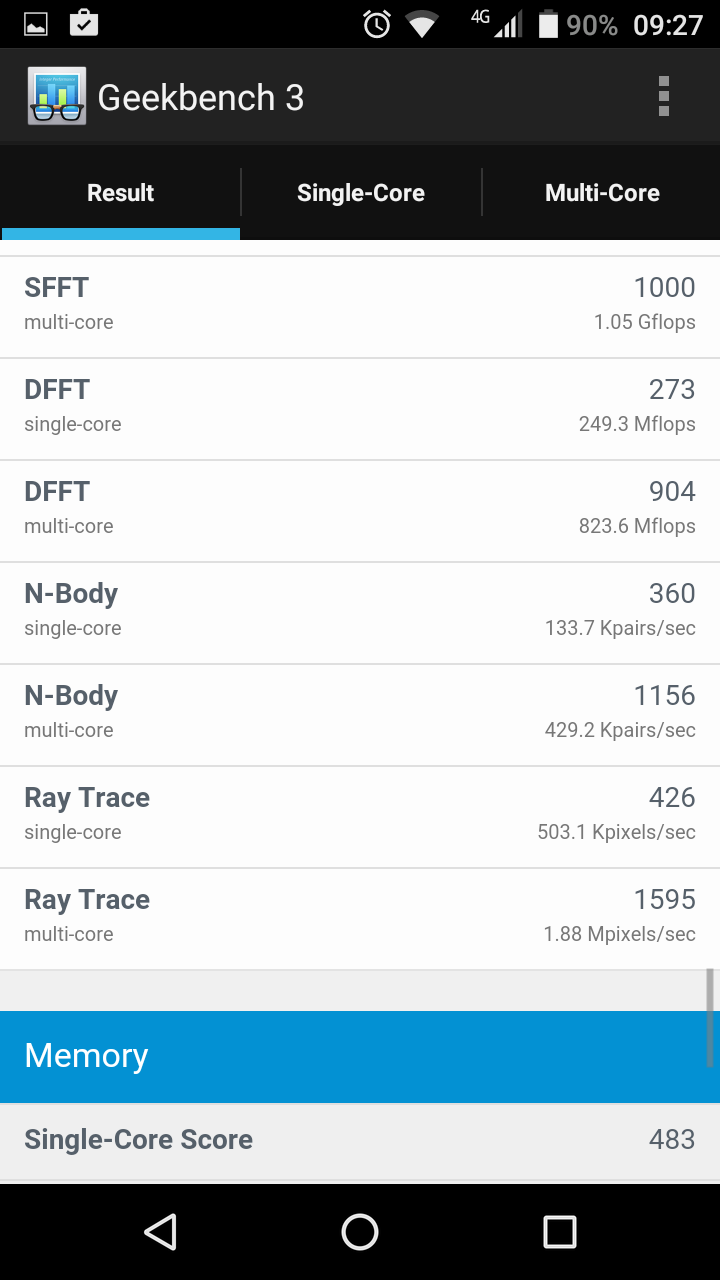Go to the home screen
This screenshot has width=720, height=1280.
pos(360,1232)
